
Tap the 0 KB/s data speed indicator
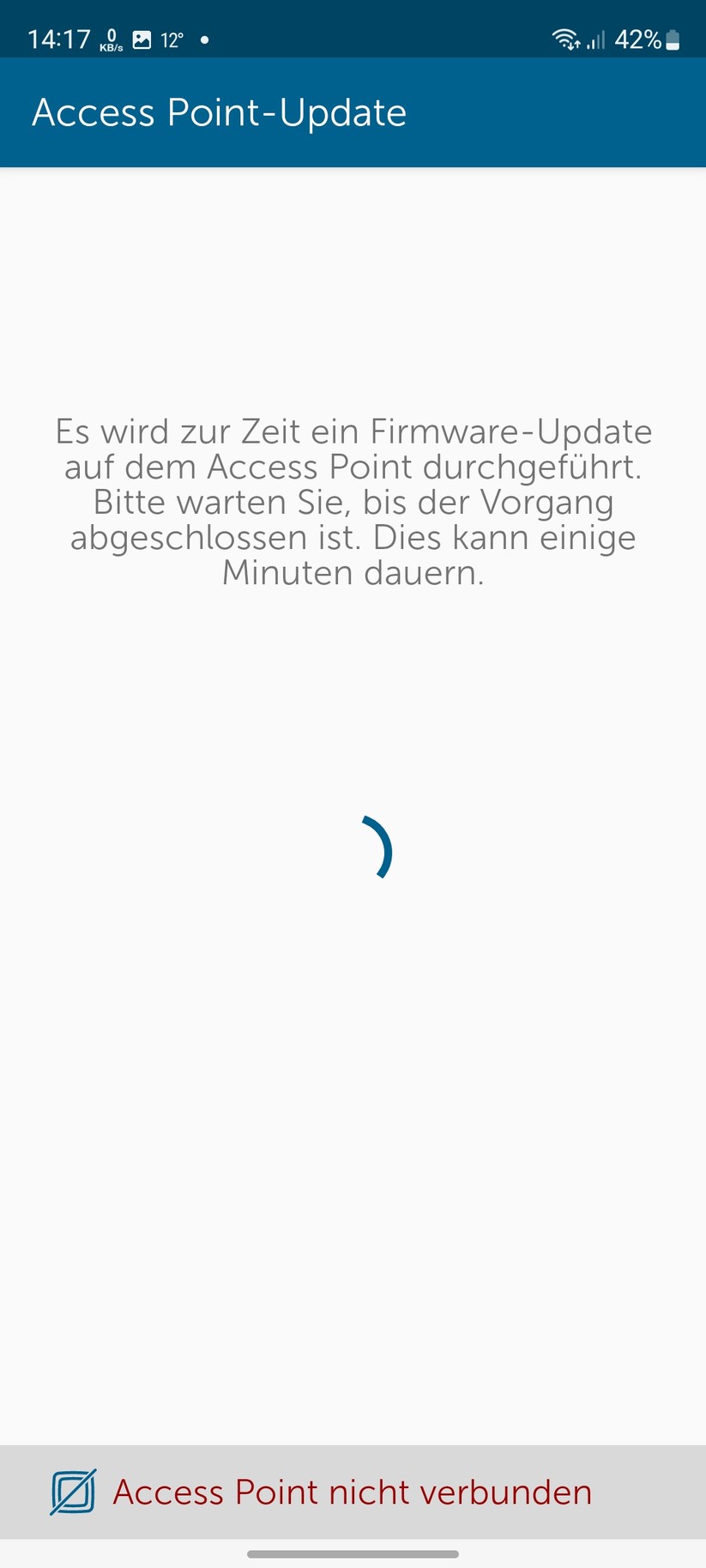click(110, 38)
